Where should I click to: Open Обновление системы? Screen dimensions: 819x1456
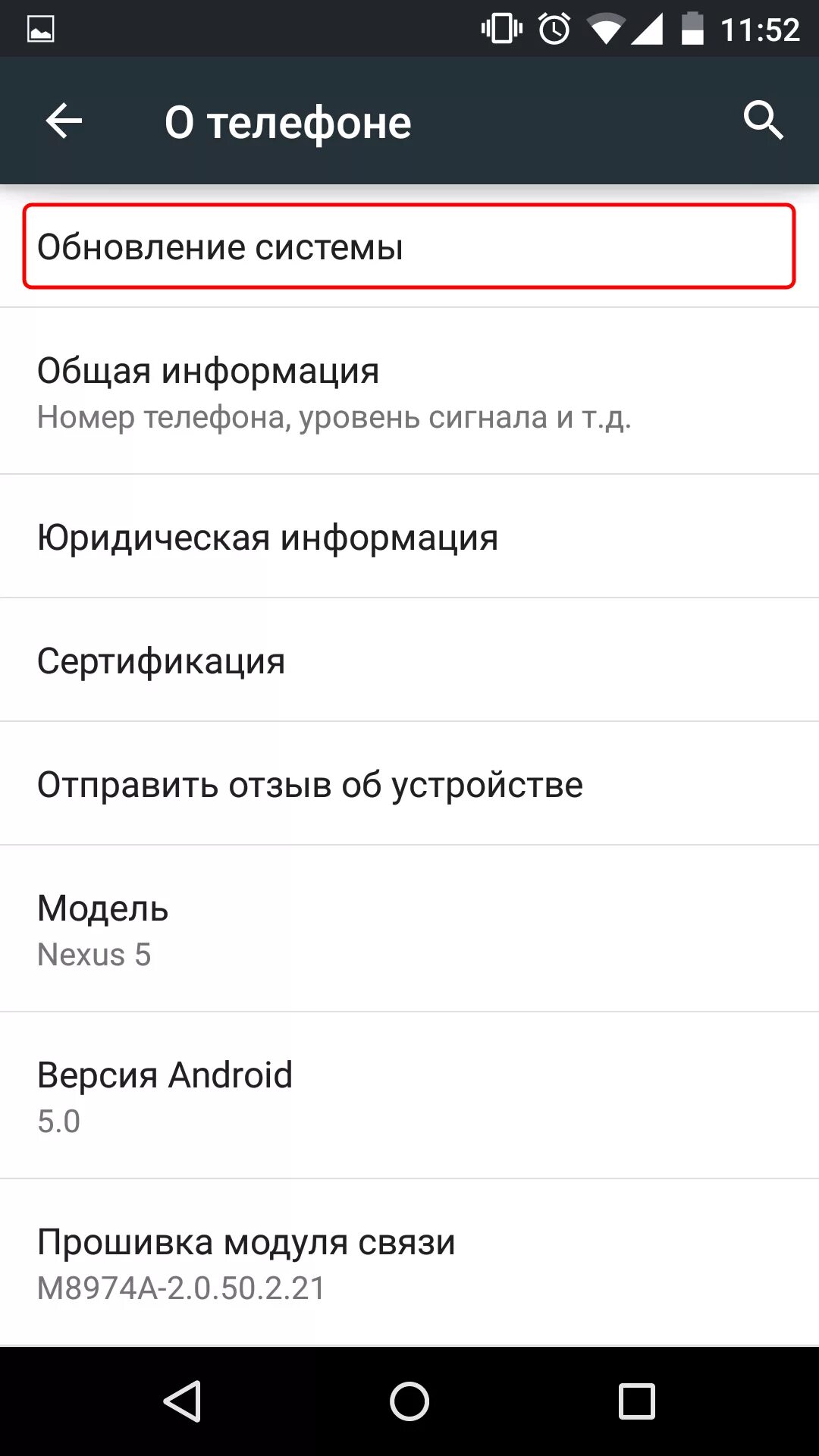tap(409, 246)
